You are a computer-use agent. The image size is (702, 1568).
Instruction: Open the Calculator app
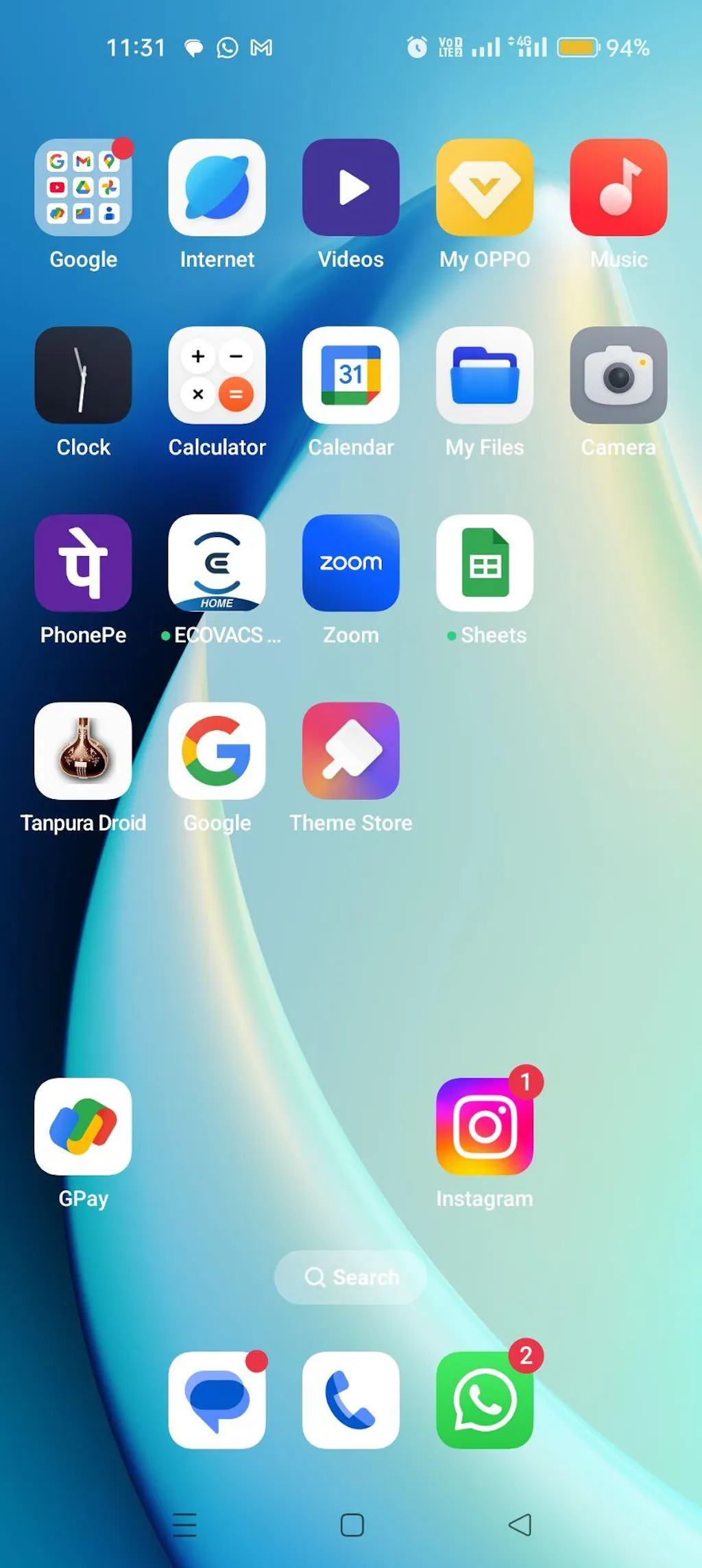click(x=217, y=375)
